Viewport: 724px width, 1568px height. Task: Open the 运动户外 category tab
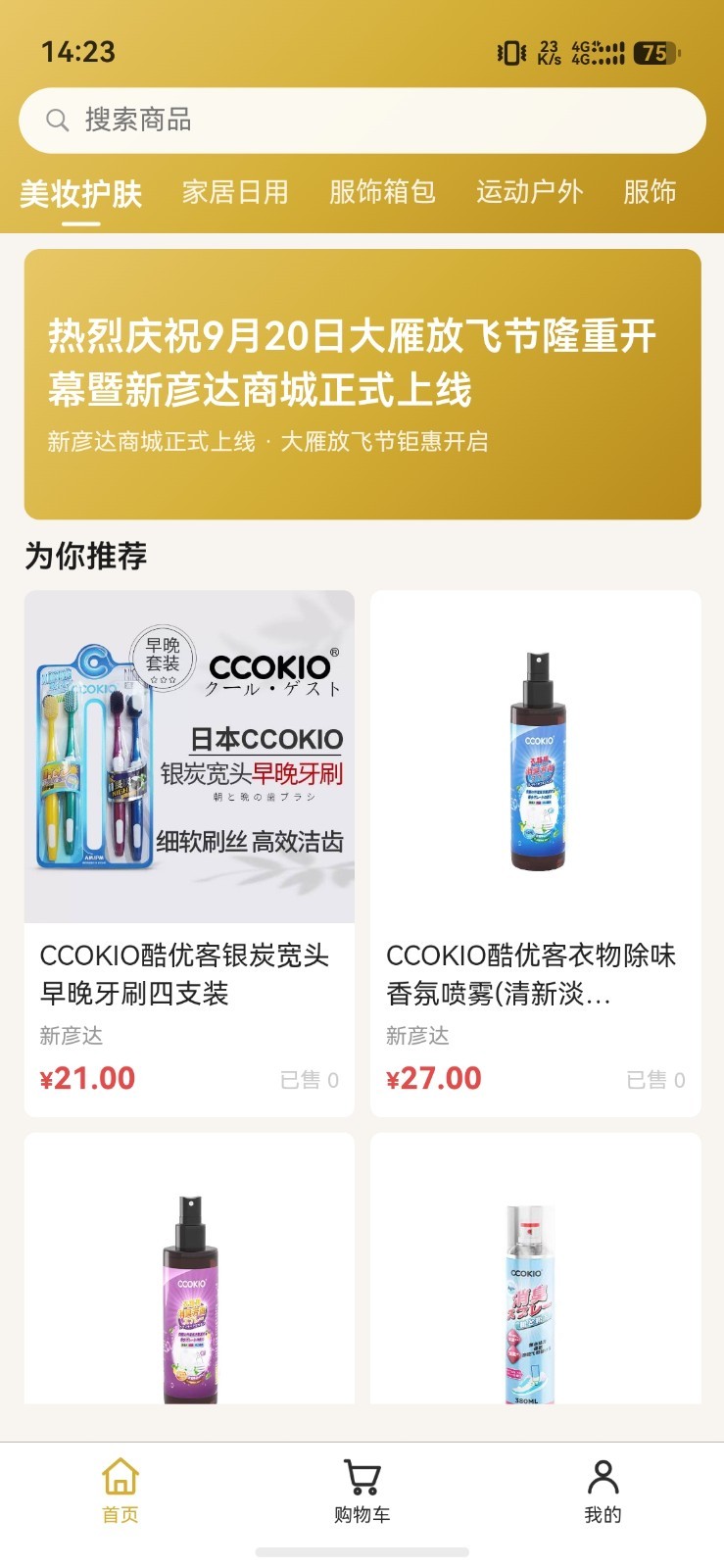tap(529, 192)
